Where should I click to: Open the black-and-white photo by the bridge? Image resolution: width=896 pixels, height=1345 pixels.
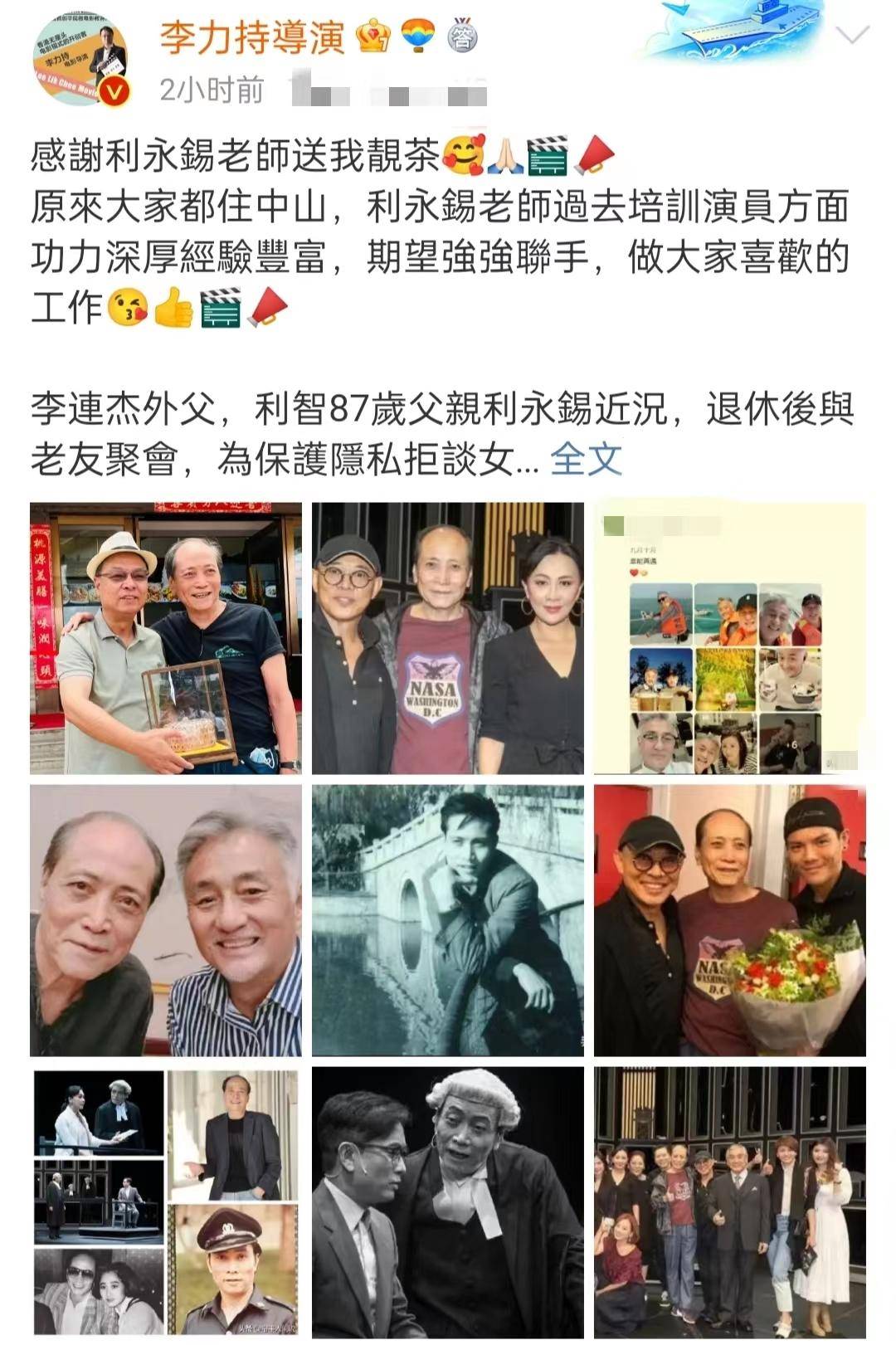(448, 920)
